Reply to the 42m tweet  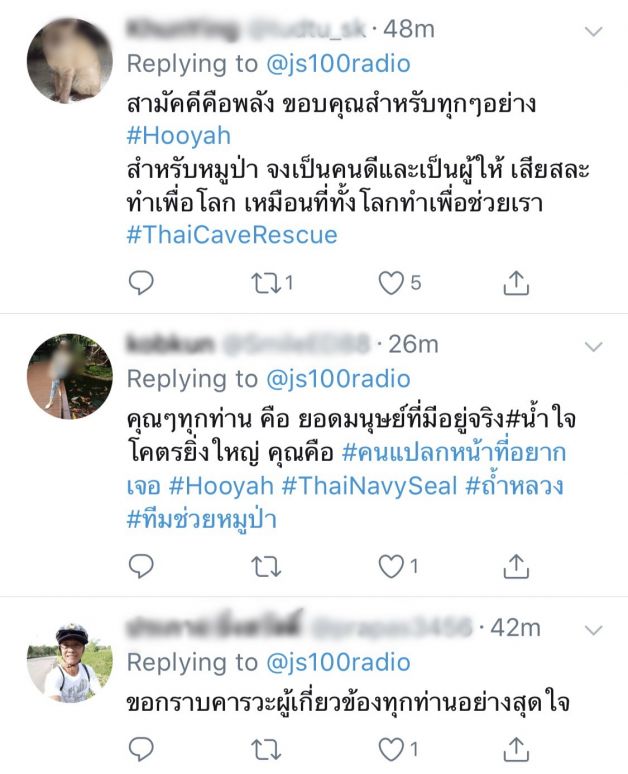143,747
